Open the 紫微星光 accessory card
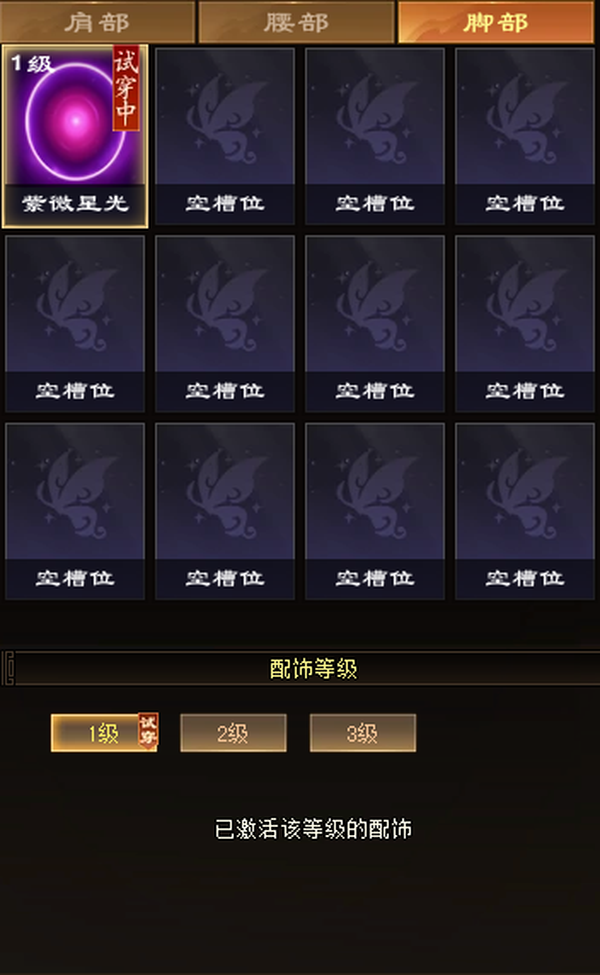Viewport: 600px width, 975px height. [x=75, y=136]
